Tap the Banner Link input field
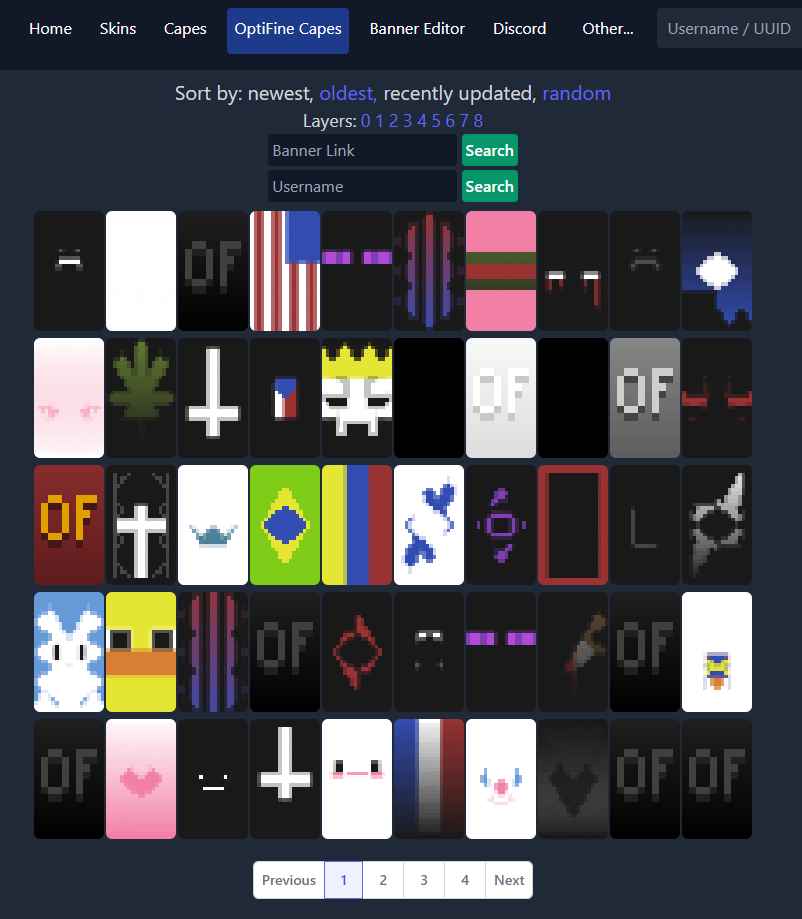This screenshot has width=802, height=919. tap(362, 151)
